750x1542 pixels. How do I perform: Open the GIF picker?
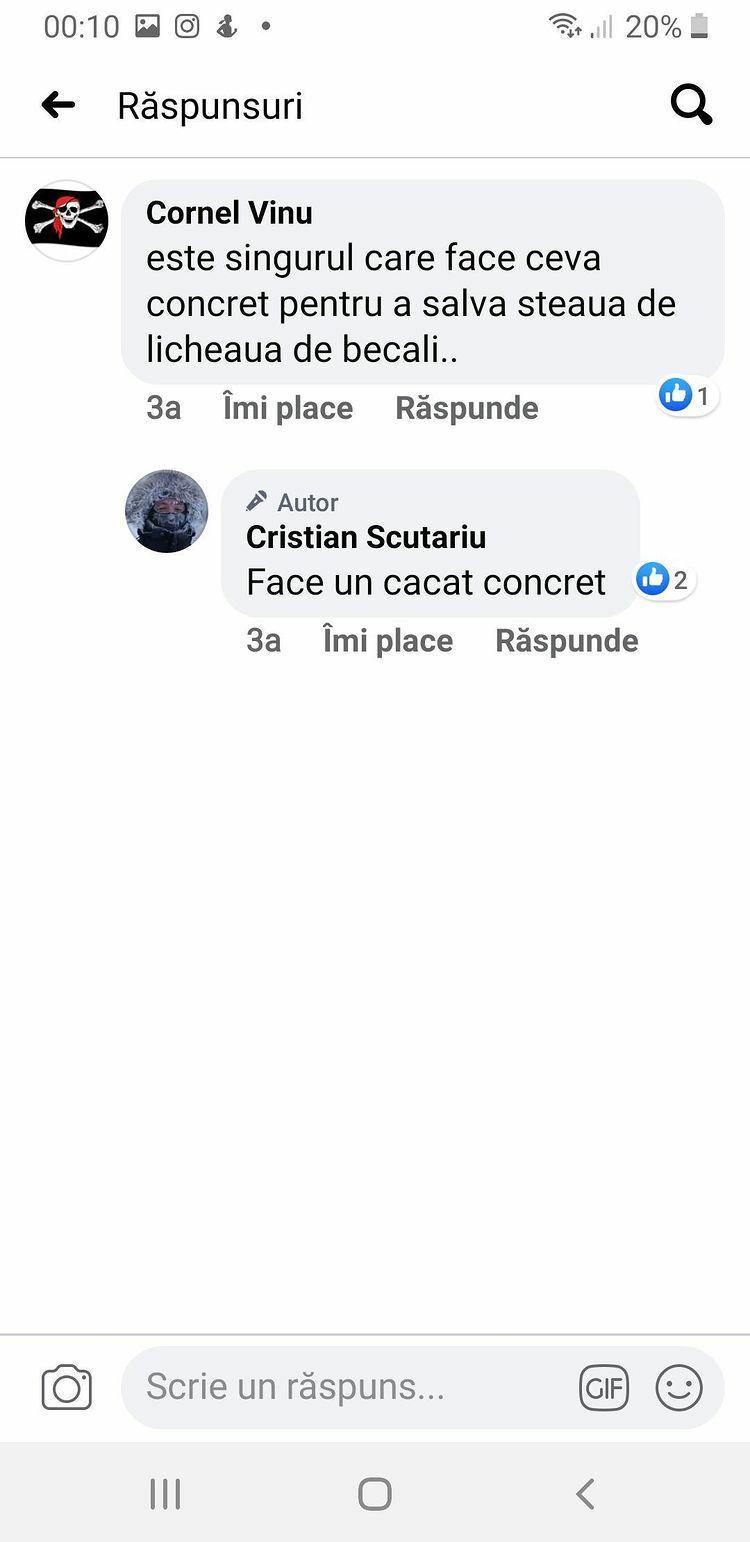click(604, 1388)
